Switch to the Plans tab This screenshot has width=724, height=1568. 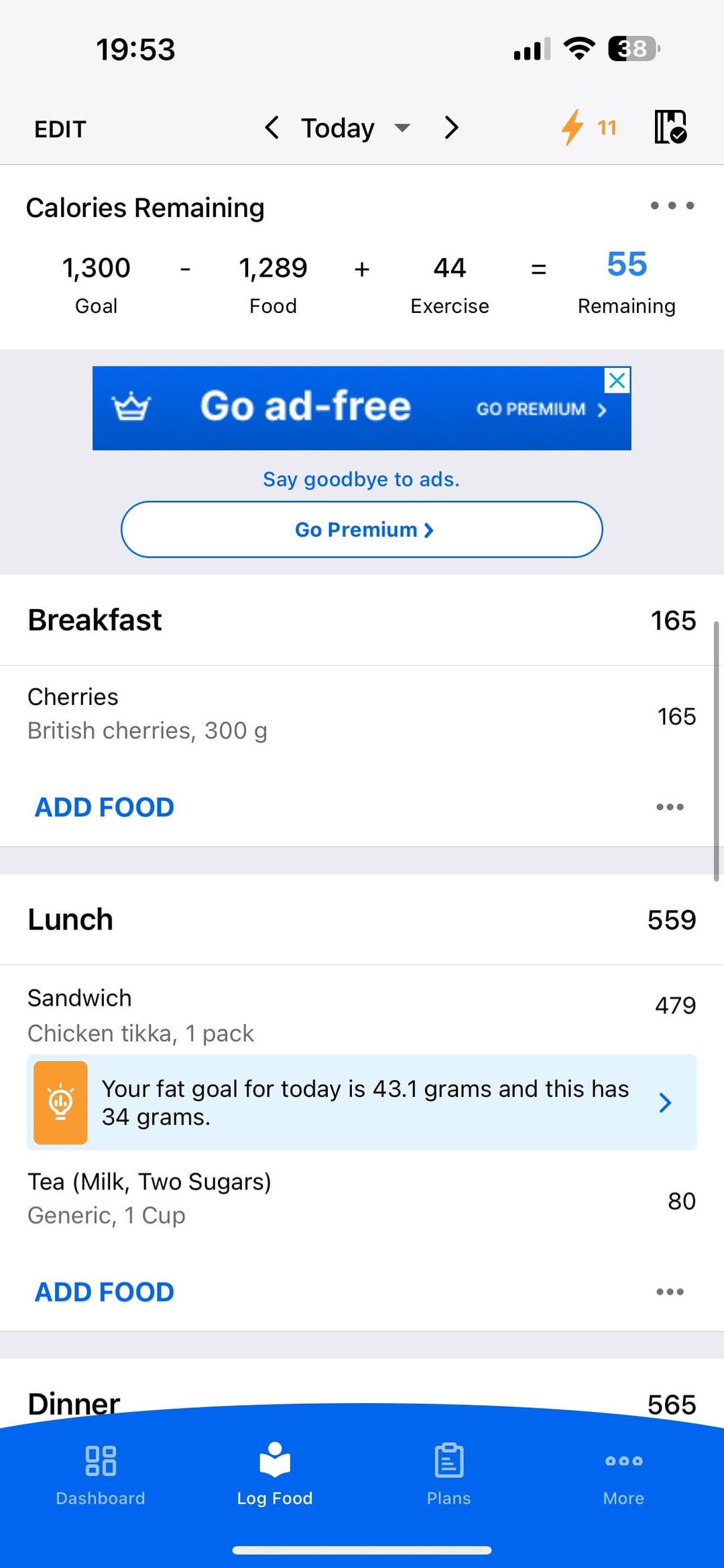(448, 1474)
